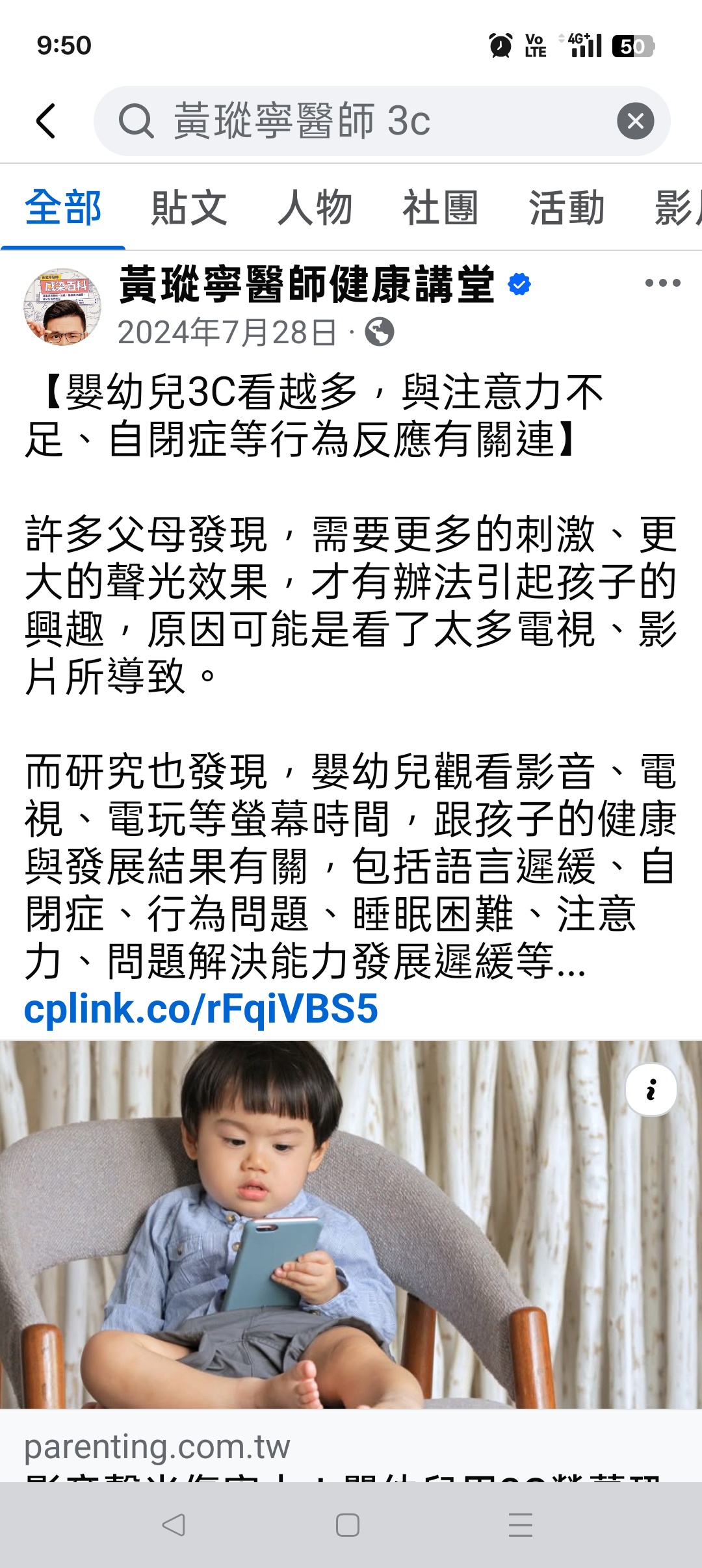Open the 黃瑽寧醫師健康講堂 page name
This screenshot has width=702, height=1568.
(307, 285)
